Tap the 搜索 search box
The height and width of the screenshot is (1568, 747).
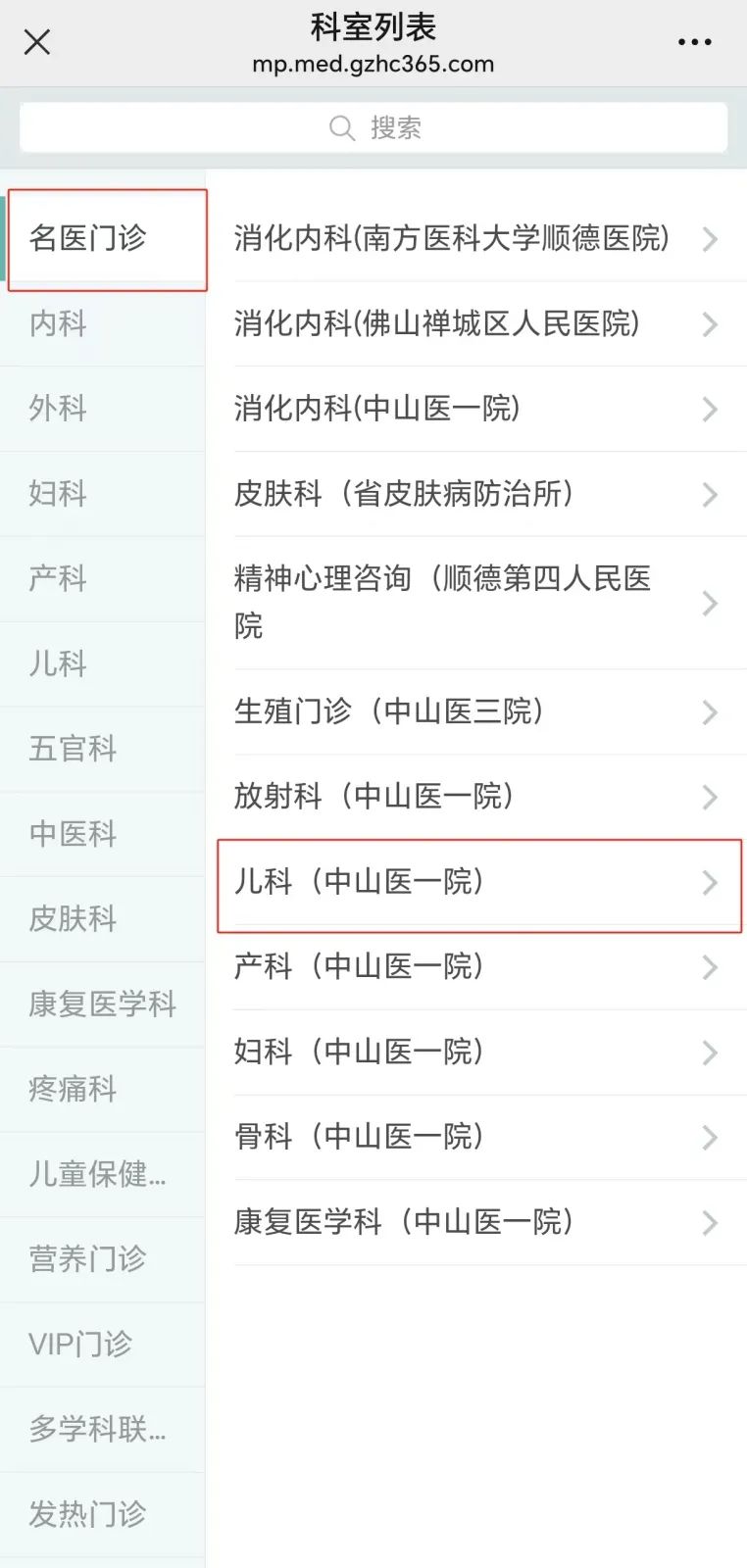(373, 127)
